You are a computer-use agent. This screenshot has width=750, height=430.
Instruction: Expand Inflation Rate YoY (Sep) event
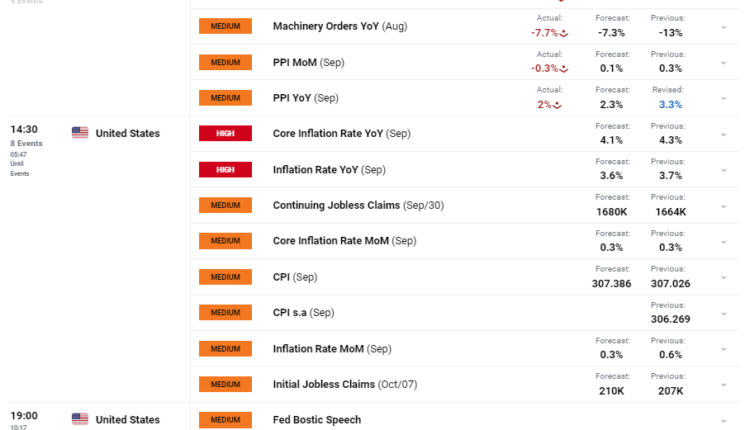click(x=723, y=170)
